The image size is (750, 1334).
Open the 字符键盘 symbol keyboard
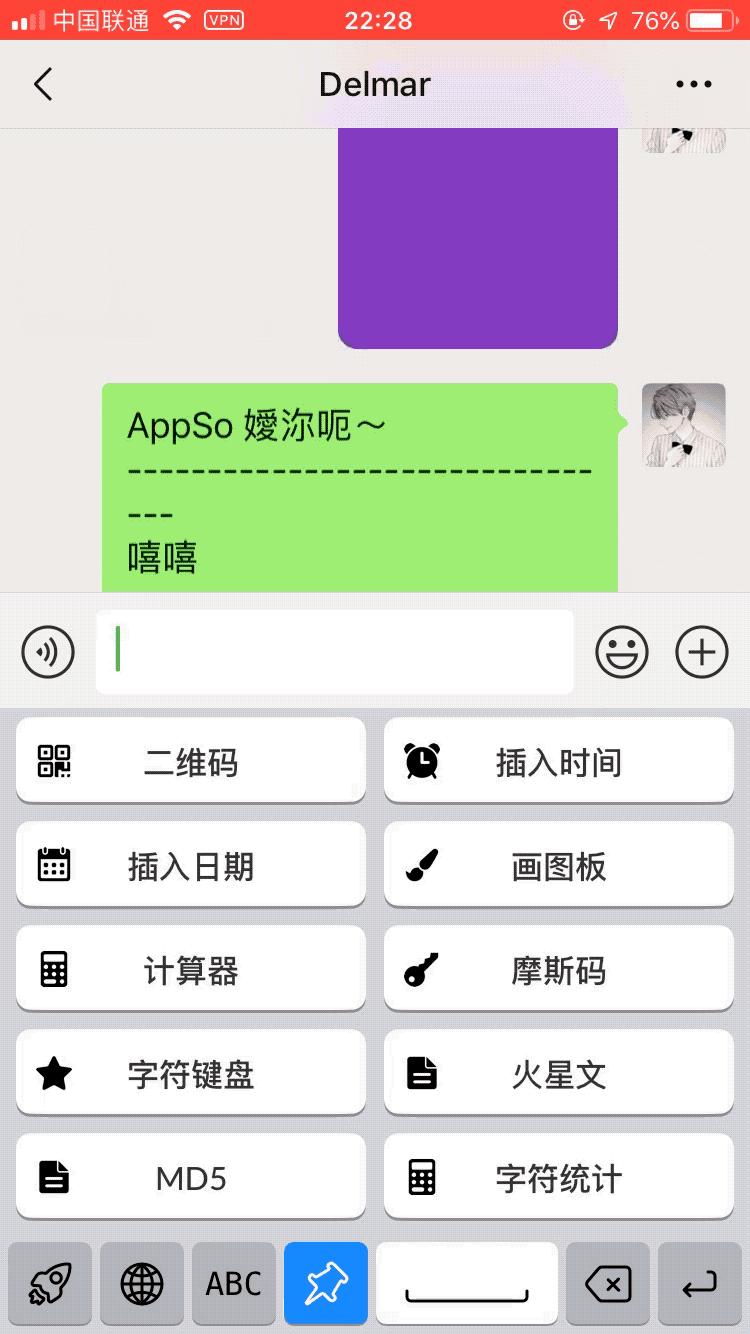191,1074
